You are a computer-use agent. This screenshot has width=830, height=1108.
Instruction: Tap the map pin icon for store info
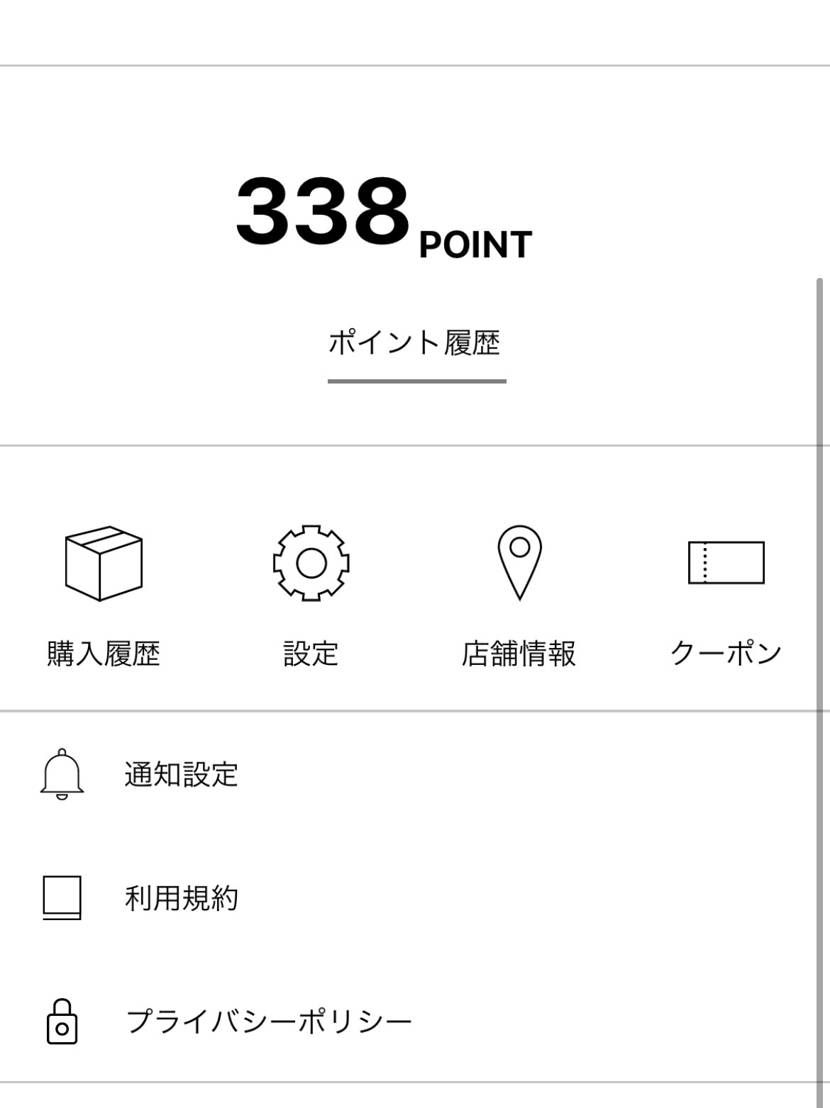(x=520, y=561)
